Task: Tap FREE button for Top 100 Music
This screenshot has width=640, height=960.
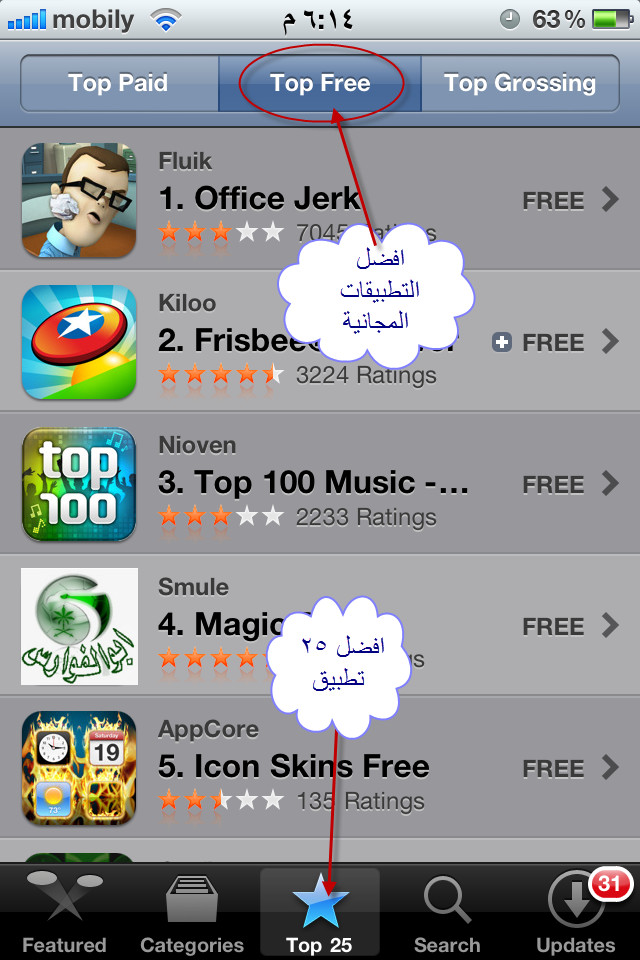Action: [x=553, y=485]
